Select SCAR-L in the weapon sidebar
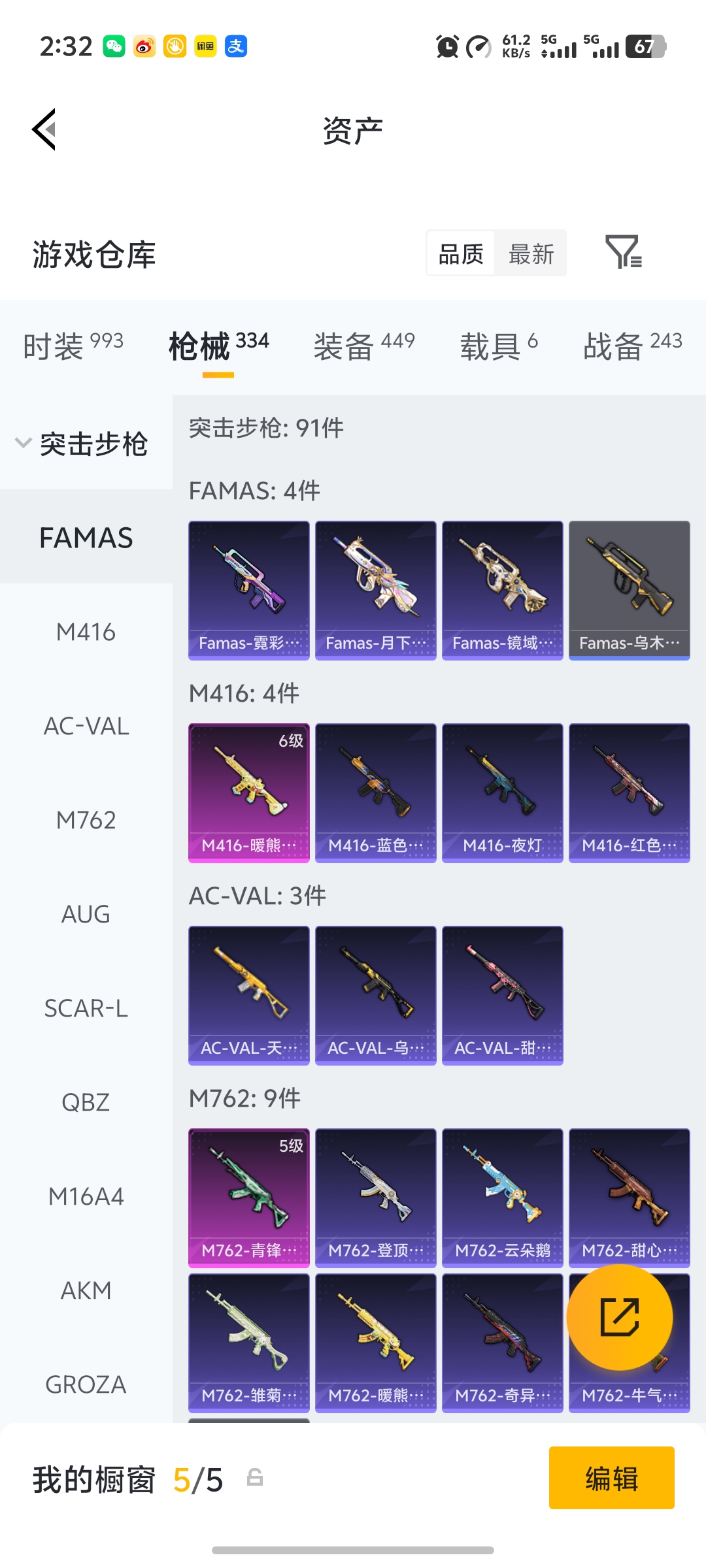 click(x=86, y=1008)
